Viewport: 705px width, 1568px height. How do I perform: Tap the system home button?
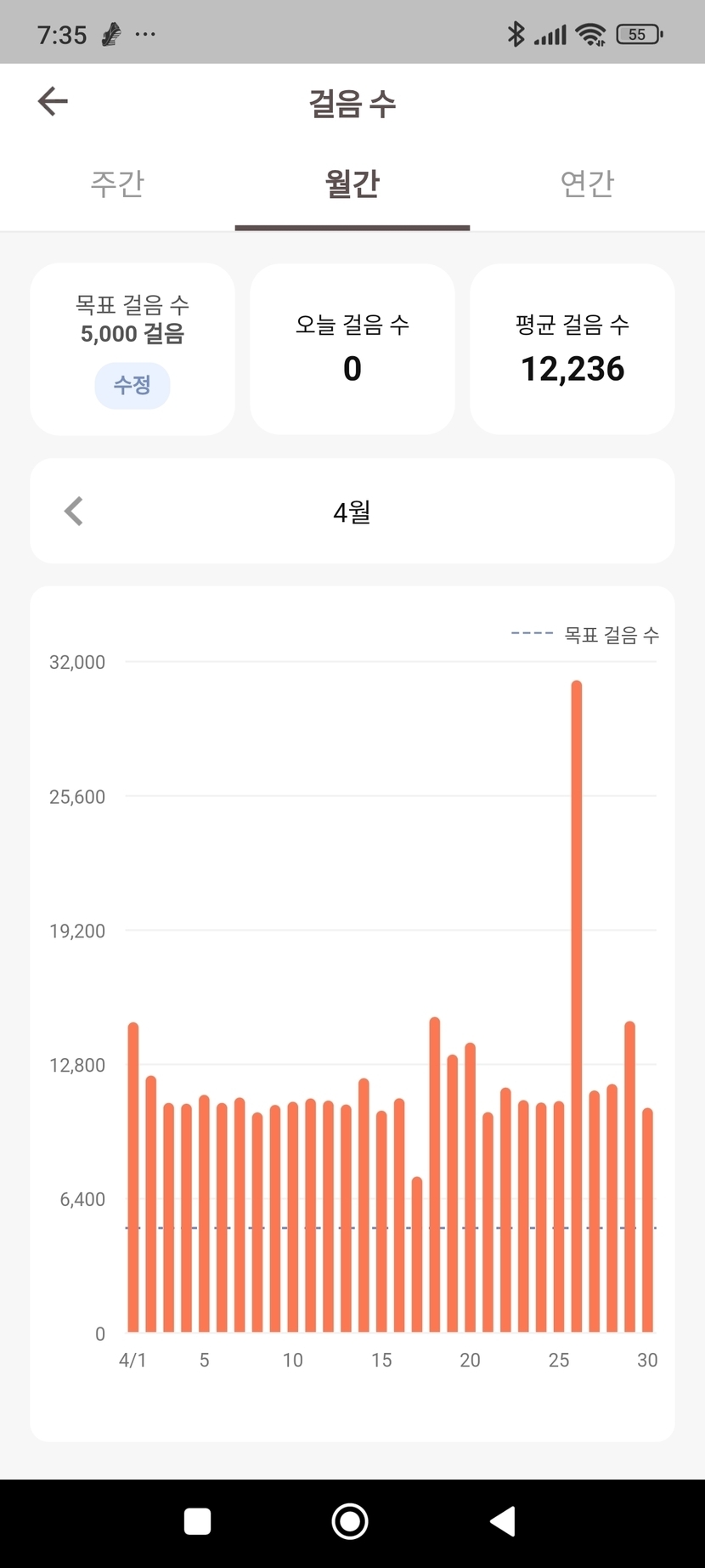350,1521
